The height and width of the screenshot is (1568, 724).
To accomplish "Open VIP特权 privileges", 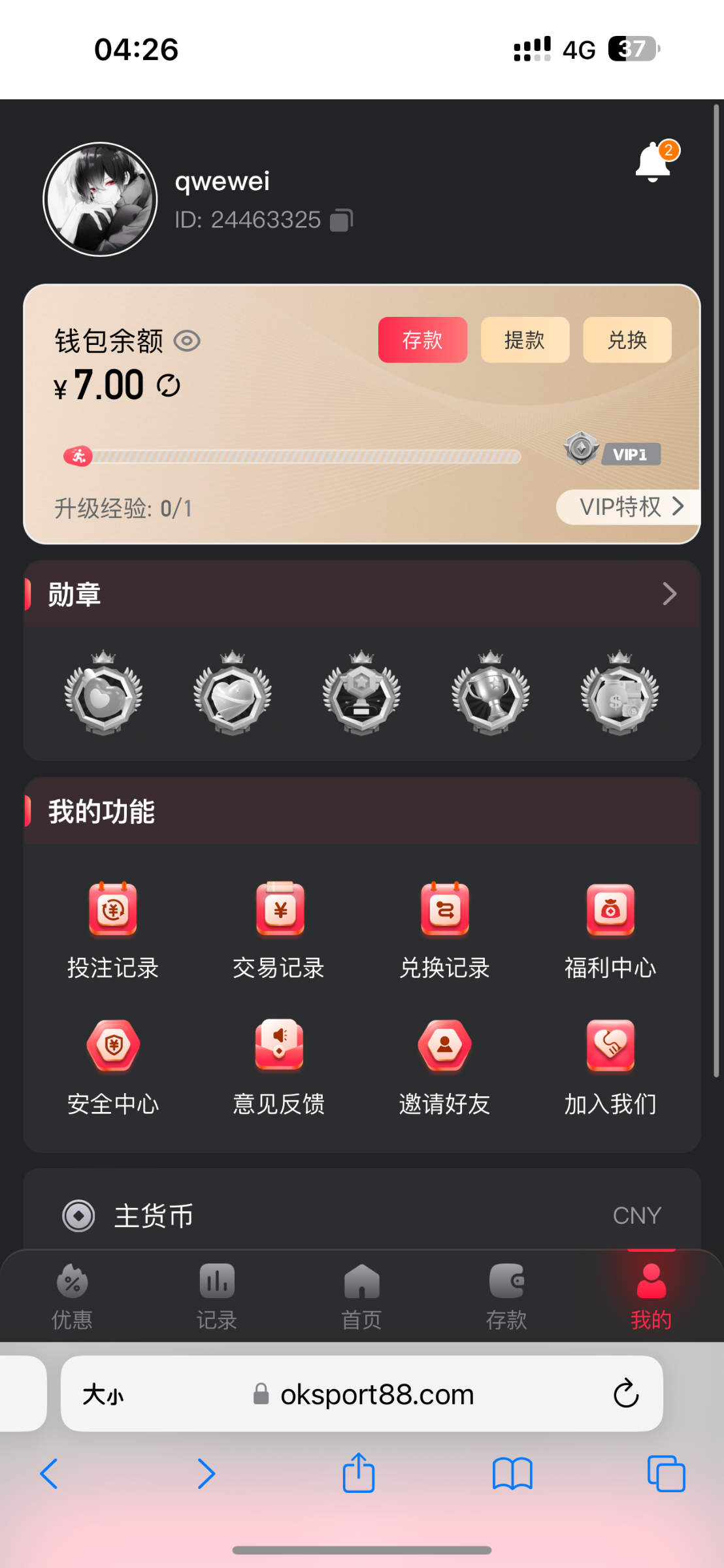I will coord(629,507).
